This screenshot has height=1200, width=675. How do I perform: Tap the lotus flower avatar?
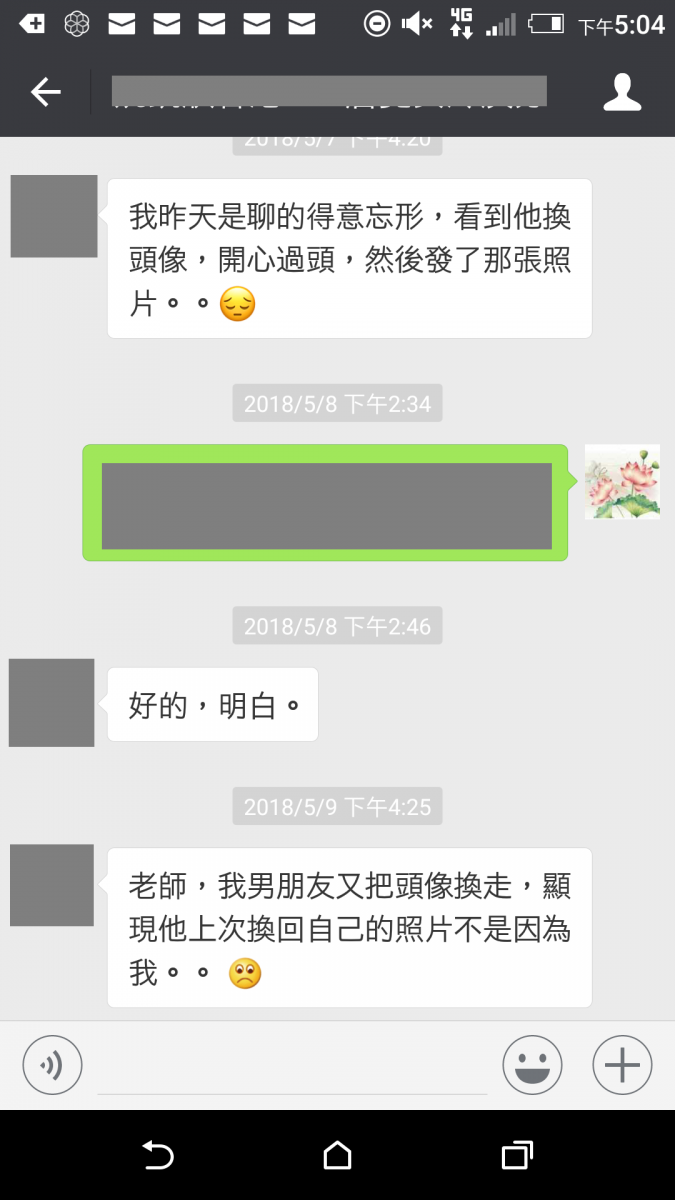click(622, 482)
